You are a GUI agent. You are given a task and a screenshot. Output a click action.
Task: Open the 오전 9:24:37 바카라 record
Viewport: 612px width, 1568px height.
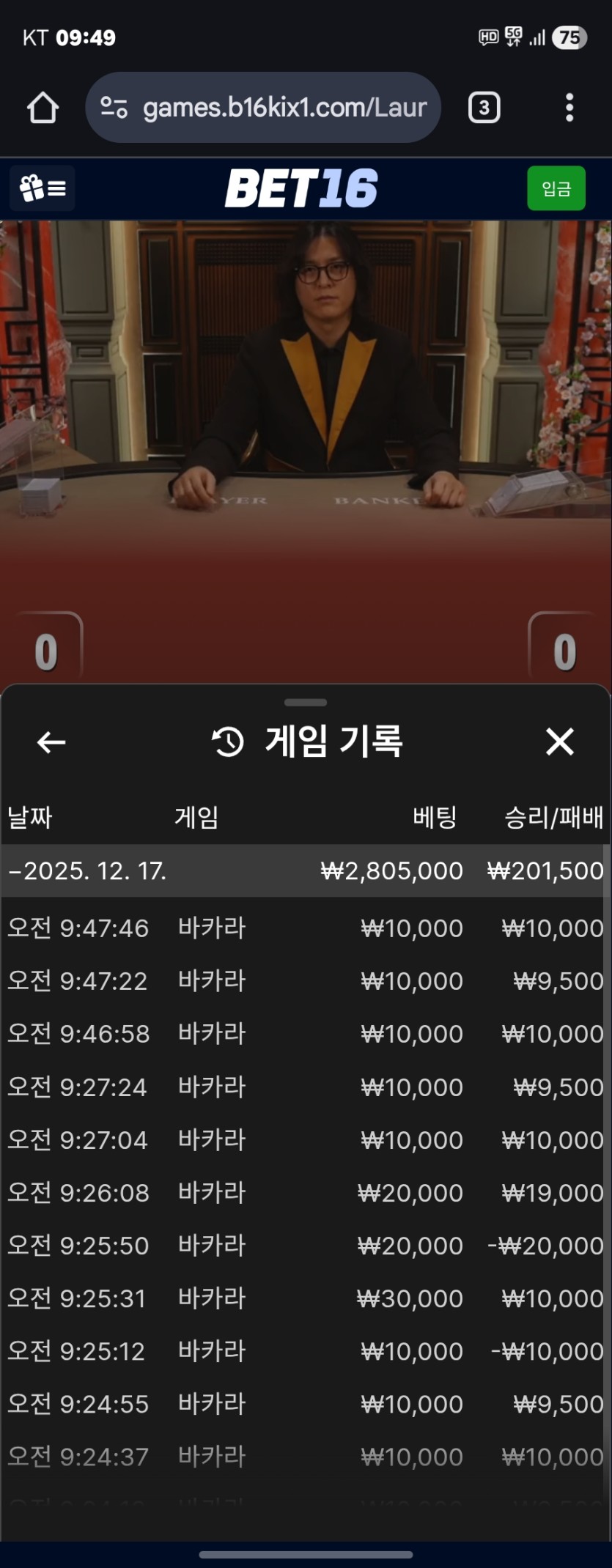(305, 1457)
